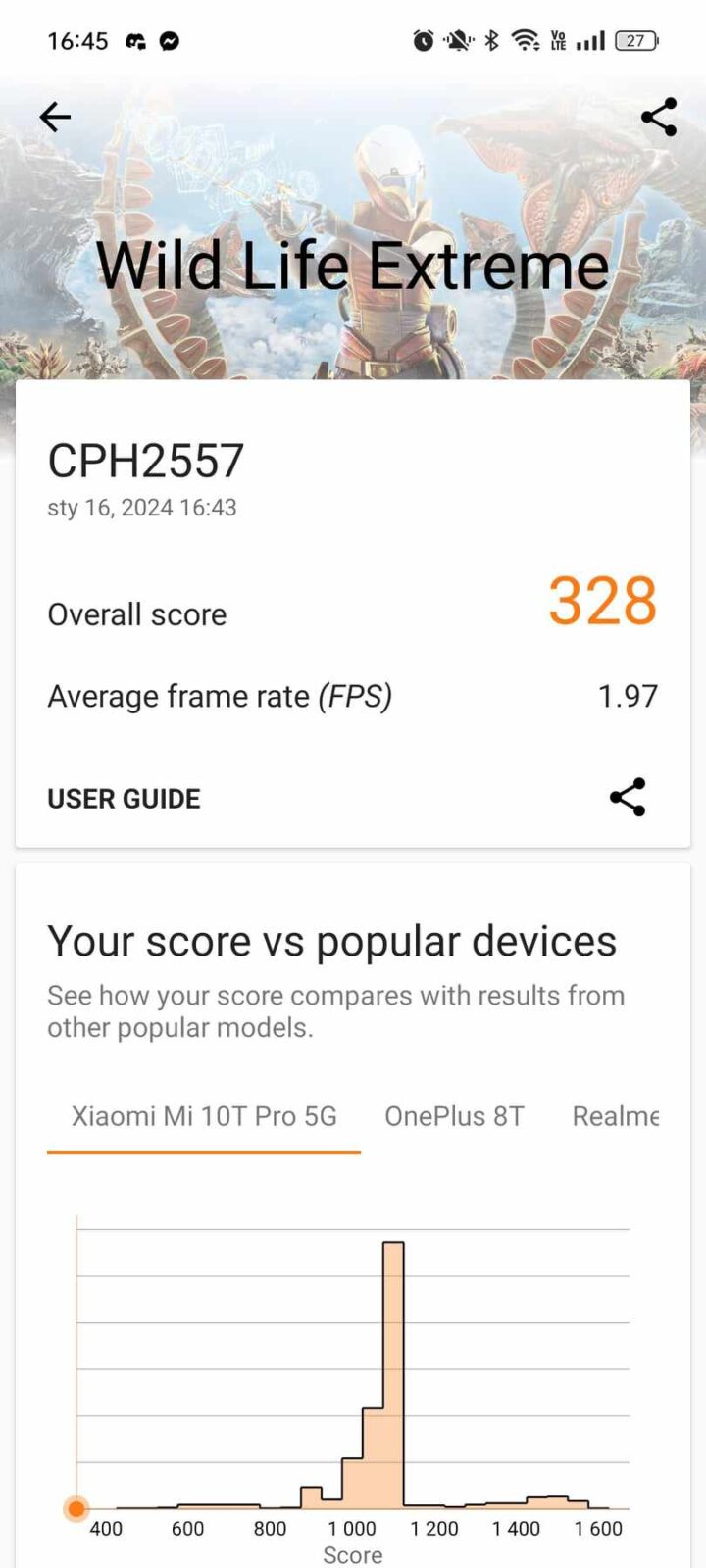Switch to the Realme comparison tab
The height and width of the screenshot is (1568, 706).
pyautogui.click(x=615, y=1116)
